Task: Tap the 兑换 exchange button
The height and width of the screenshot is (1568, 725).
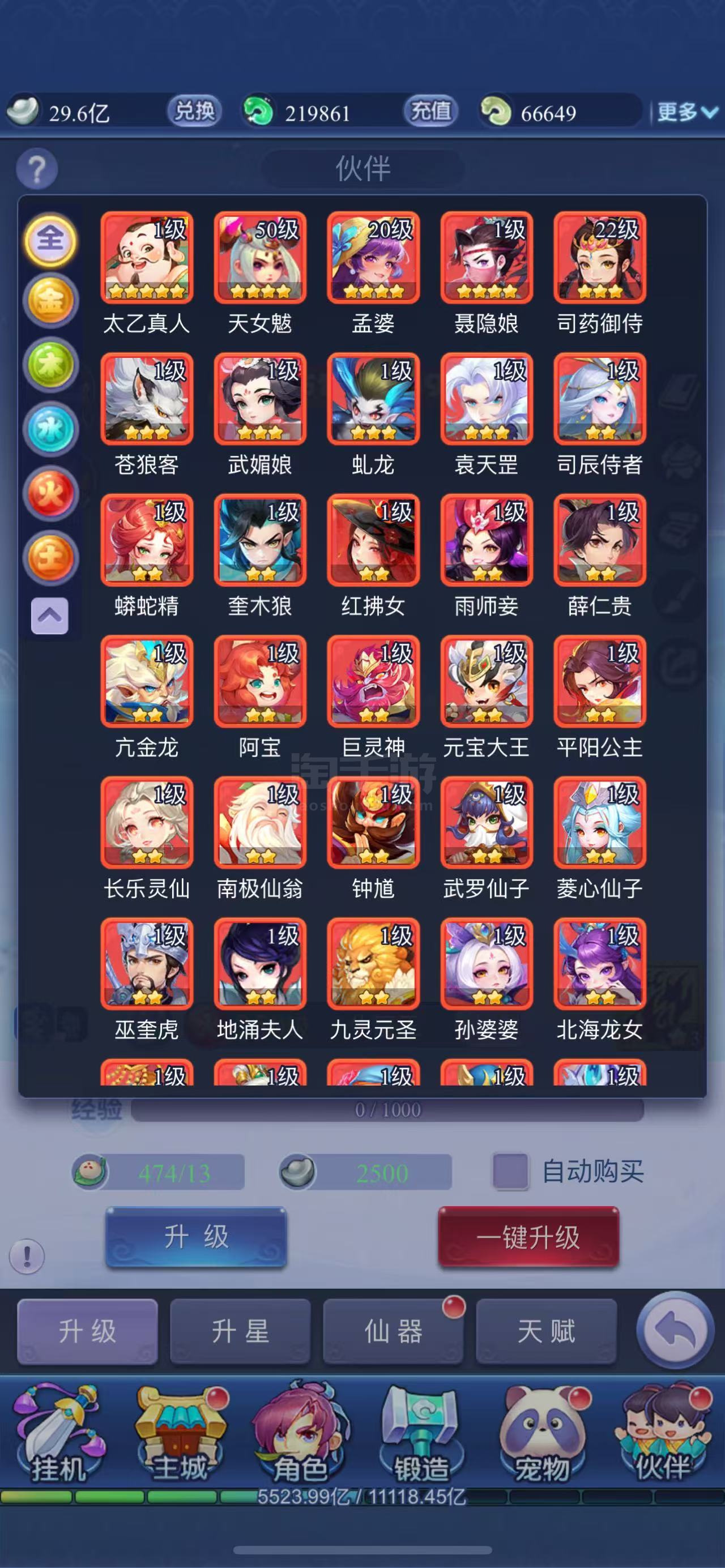Action: (x=194, y=112)
